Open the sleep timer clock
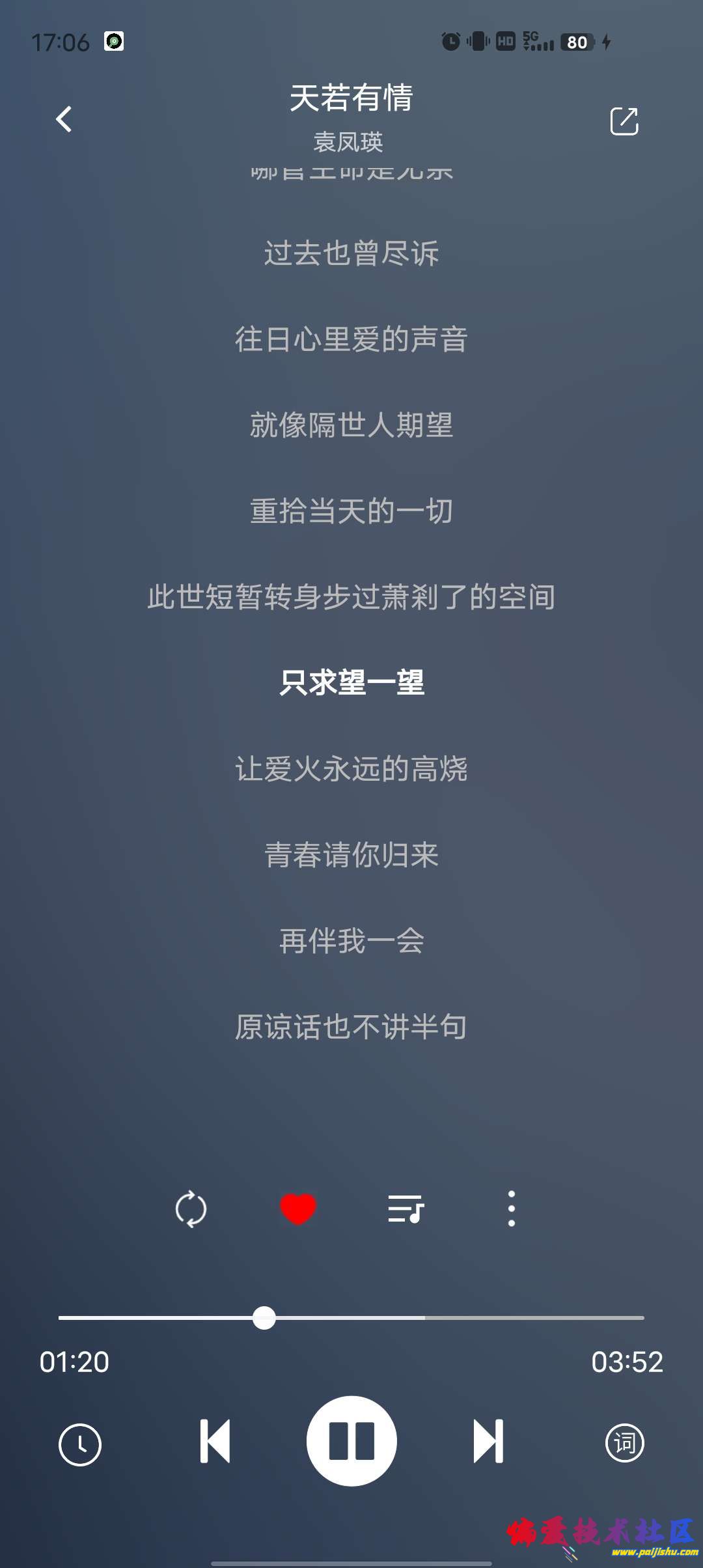 click(80, 1444)
